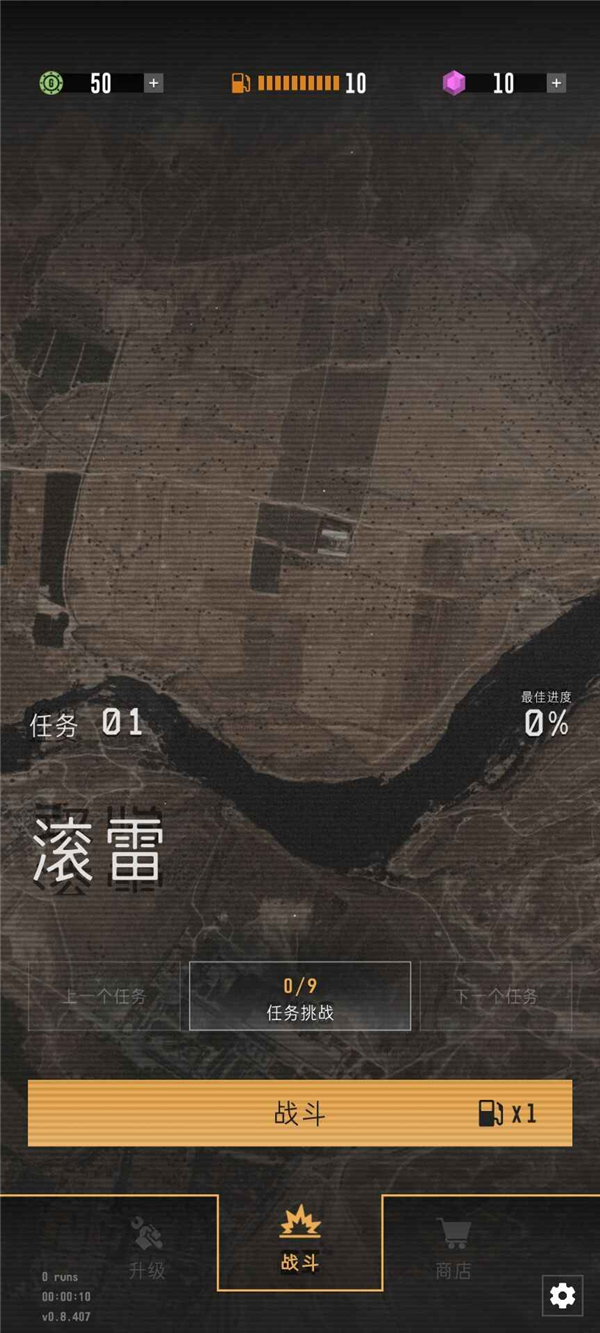
Task: Start the 战斗 mission button
Action: click(x=300, y=1113)
